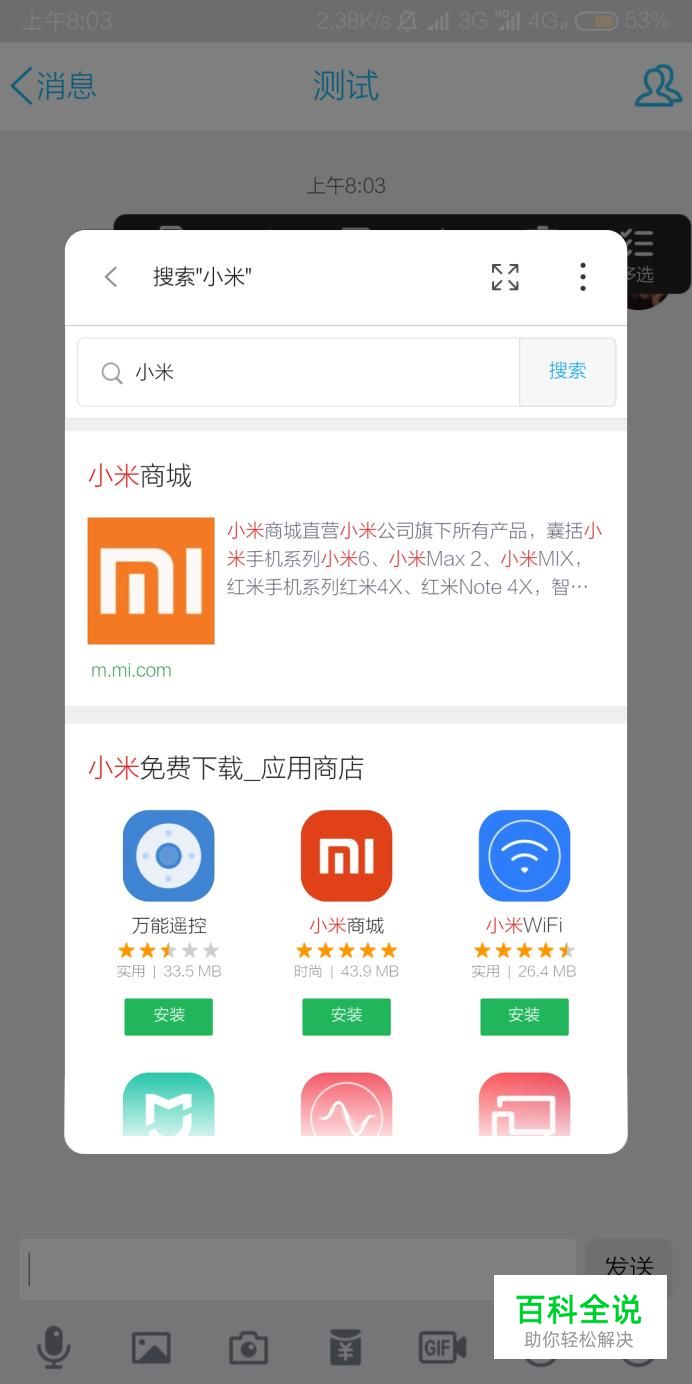Open the red packet icon

tap(345, 1347)
